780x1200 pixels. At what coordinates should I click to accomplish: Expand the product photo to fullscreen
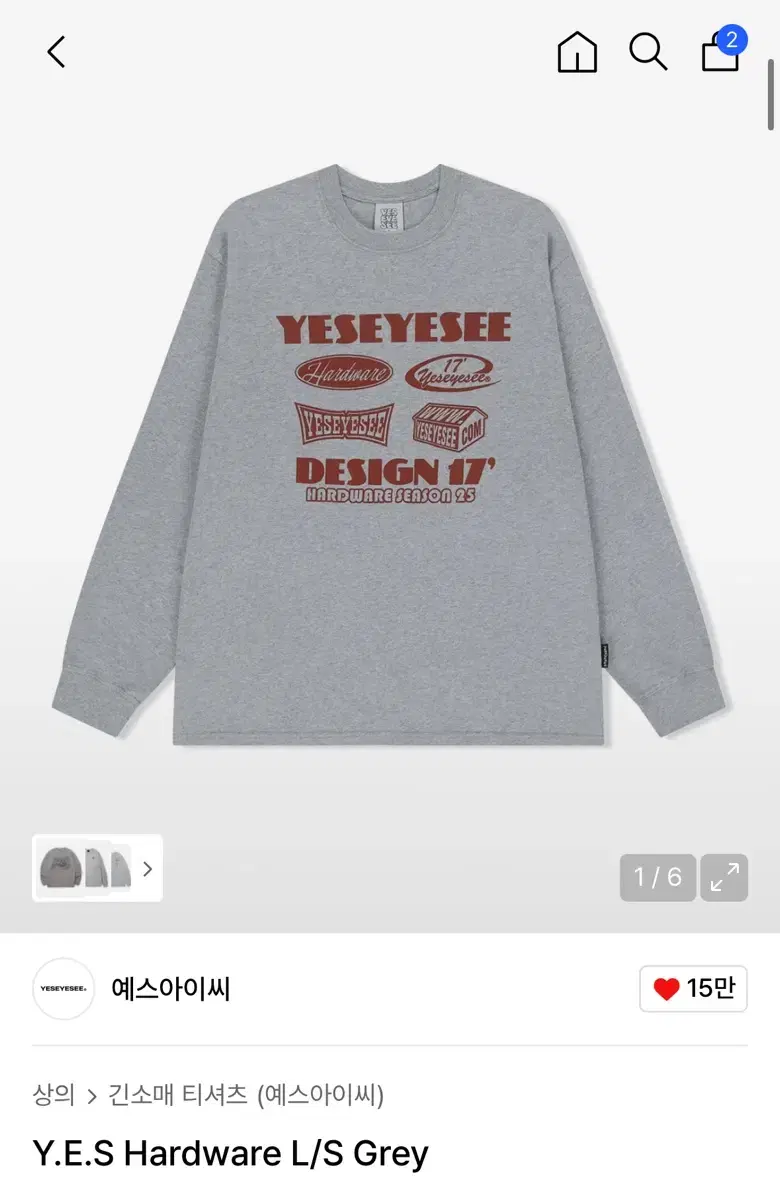click(x=723, y=877)
